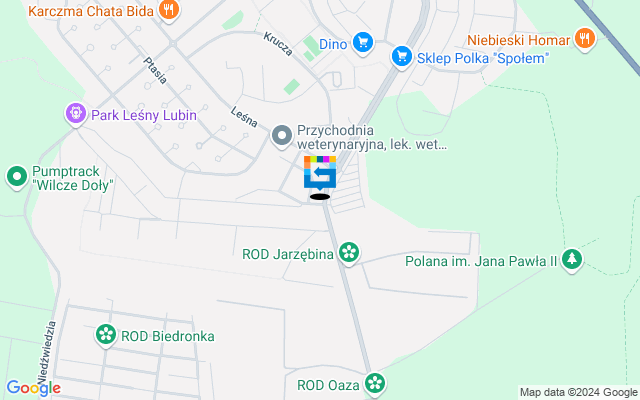Open Pumptrack "Wilcze Doły" place marker

click(17, 177)
